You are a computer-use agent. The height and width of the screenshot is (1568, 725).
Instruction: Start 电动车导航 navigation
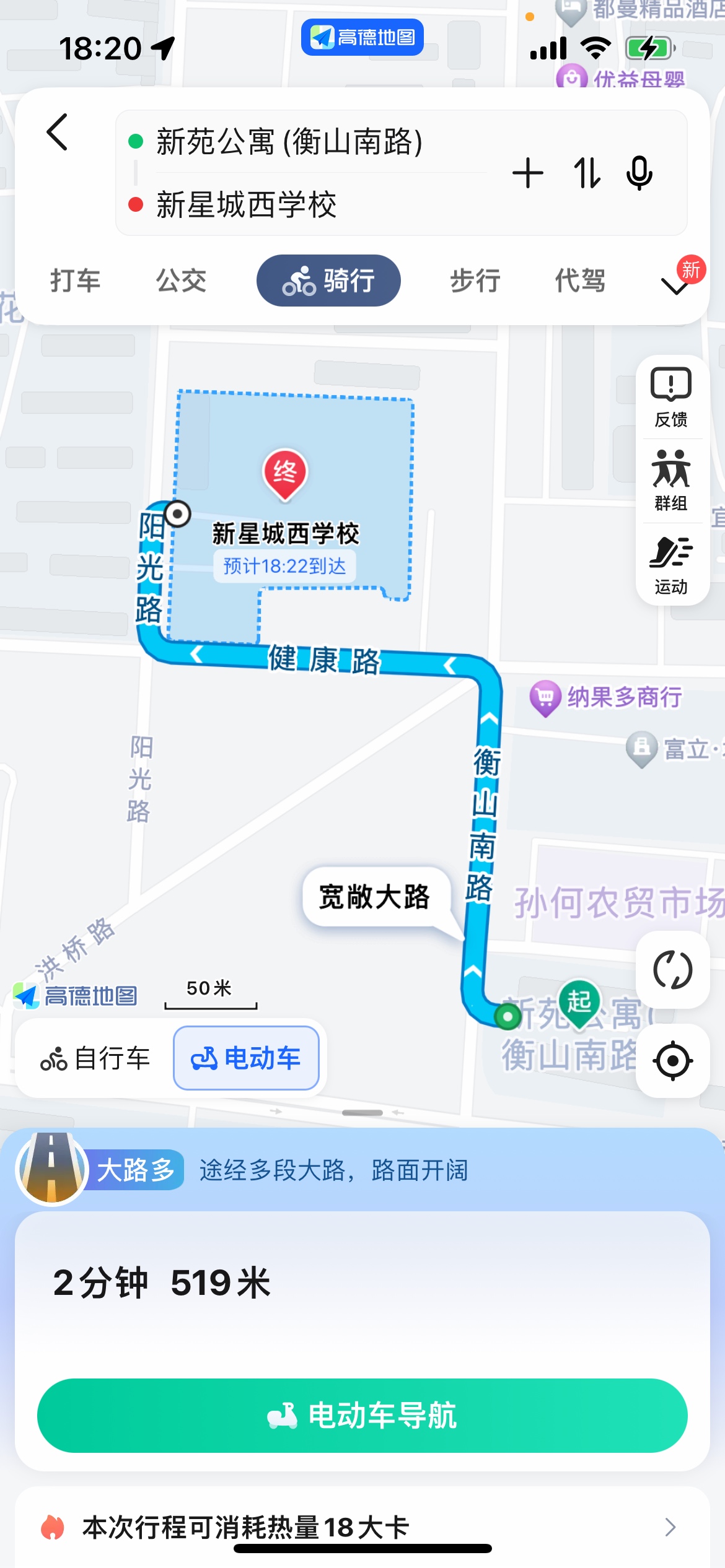pos(362,1416)
